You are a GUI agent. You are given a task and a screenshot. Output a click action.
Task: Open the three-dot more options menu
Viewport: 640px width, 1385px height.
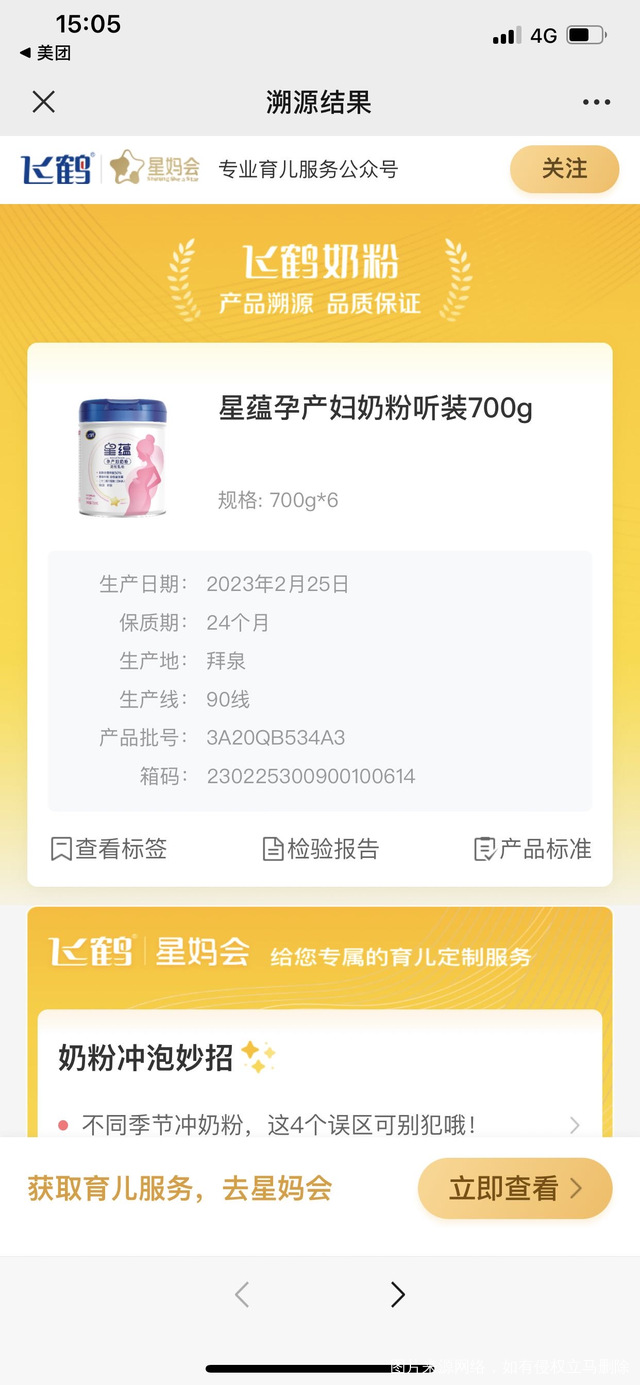pos(596,102)
